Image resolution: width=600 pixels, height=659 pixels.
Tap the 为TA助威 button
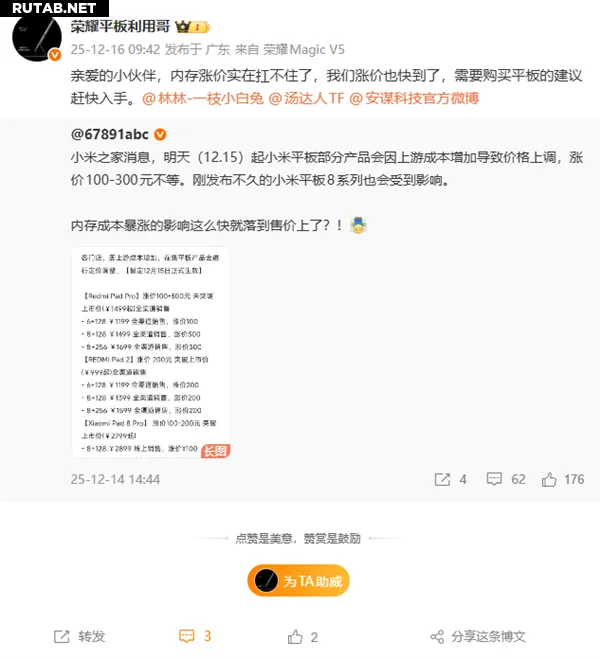click(299, 581)
